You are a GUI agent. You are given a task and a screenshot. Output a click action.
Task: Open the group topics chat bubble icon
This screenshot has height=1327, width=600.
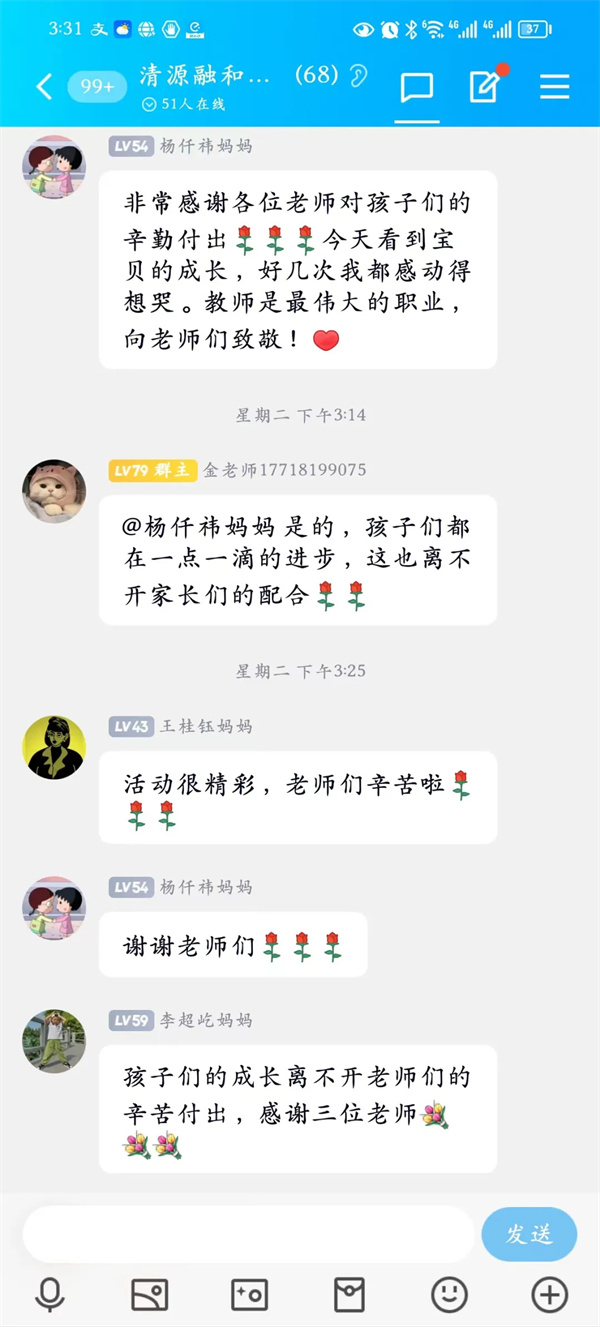[x=417, y=87]
